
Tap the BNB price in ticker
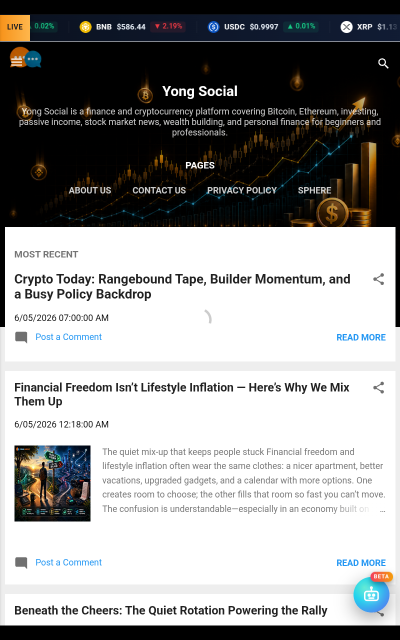131,27
